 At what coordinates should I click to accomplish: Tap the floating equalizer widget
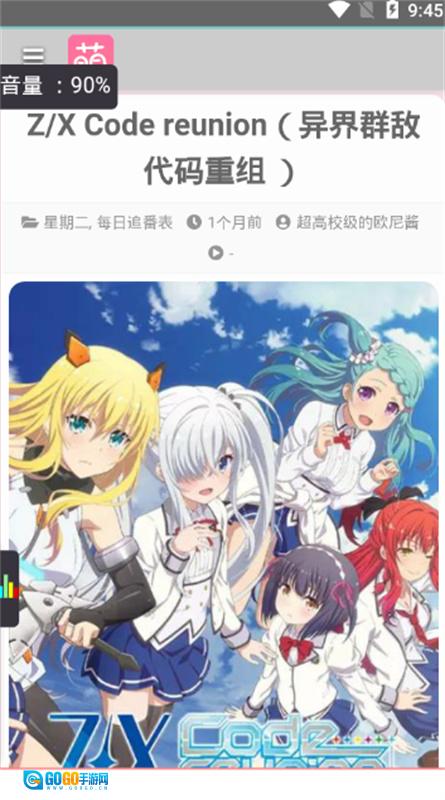9,588
